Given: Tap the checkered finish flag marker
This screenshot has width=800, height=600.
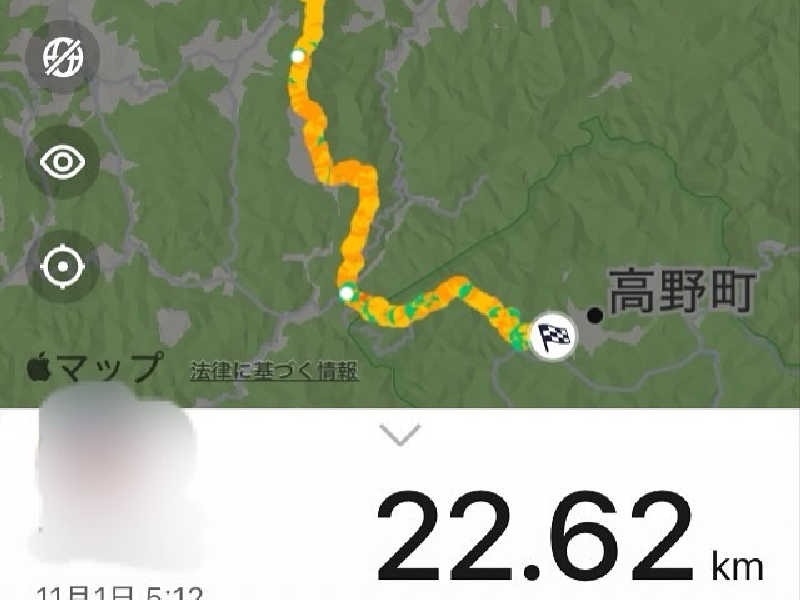Looking at the screenshot, I should coord(554,334).
